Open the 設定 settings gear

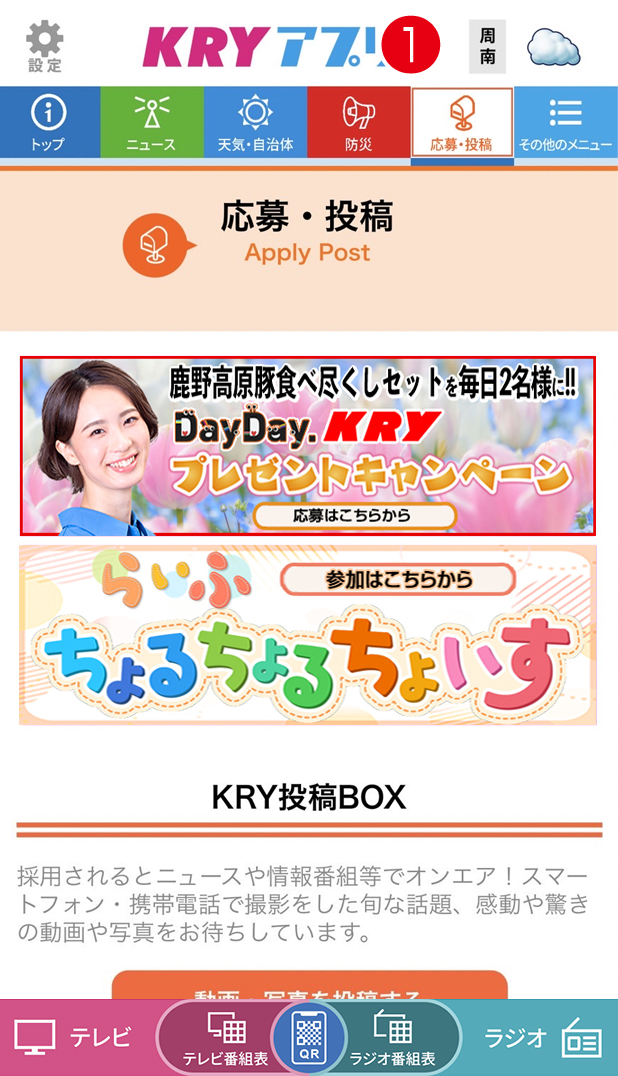point(44,46)
